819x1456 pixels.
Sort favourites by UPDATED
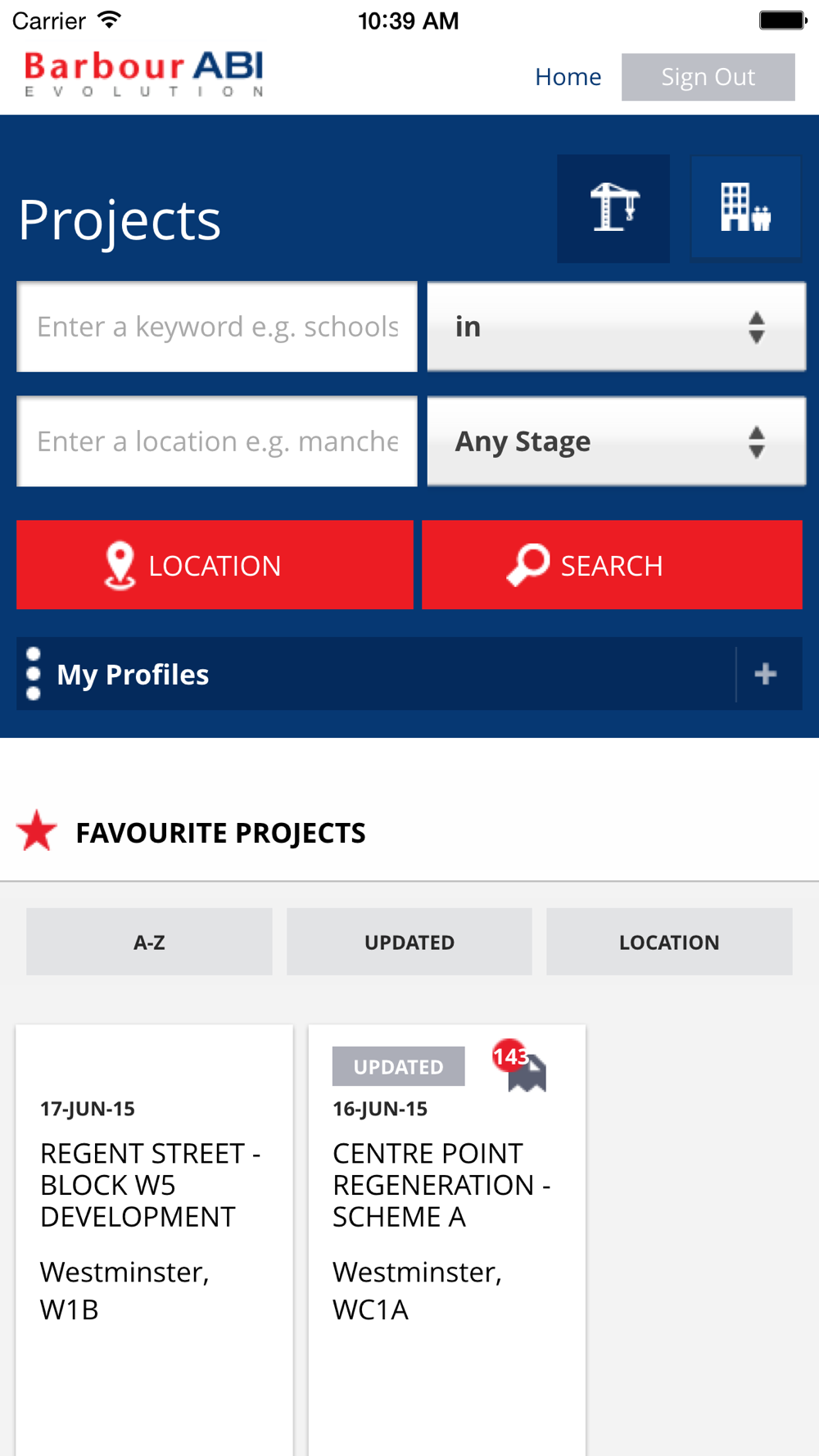(x=409, y=942)
